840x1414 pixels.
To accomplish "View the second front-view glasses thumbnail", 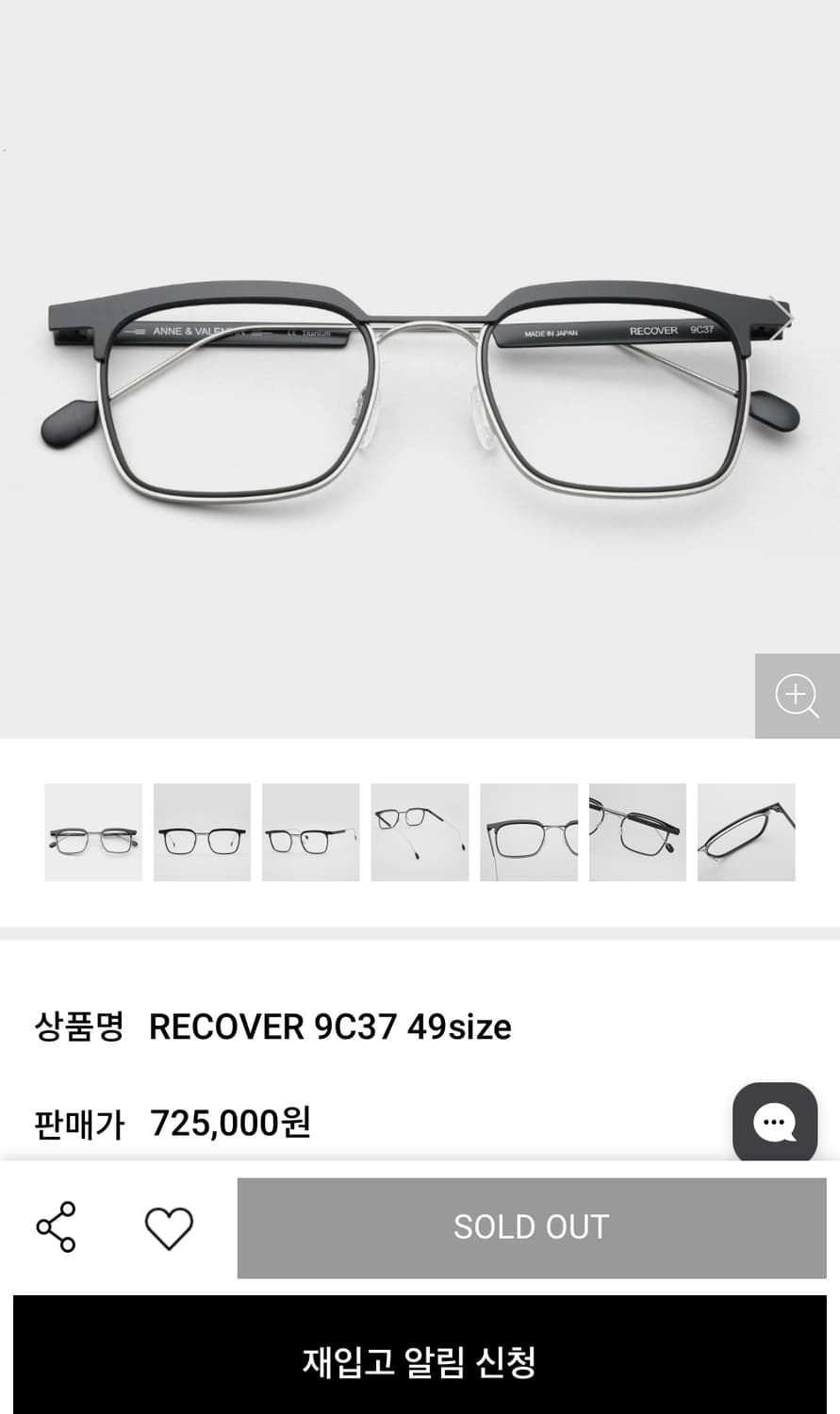I will 202,832.
